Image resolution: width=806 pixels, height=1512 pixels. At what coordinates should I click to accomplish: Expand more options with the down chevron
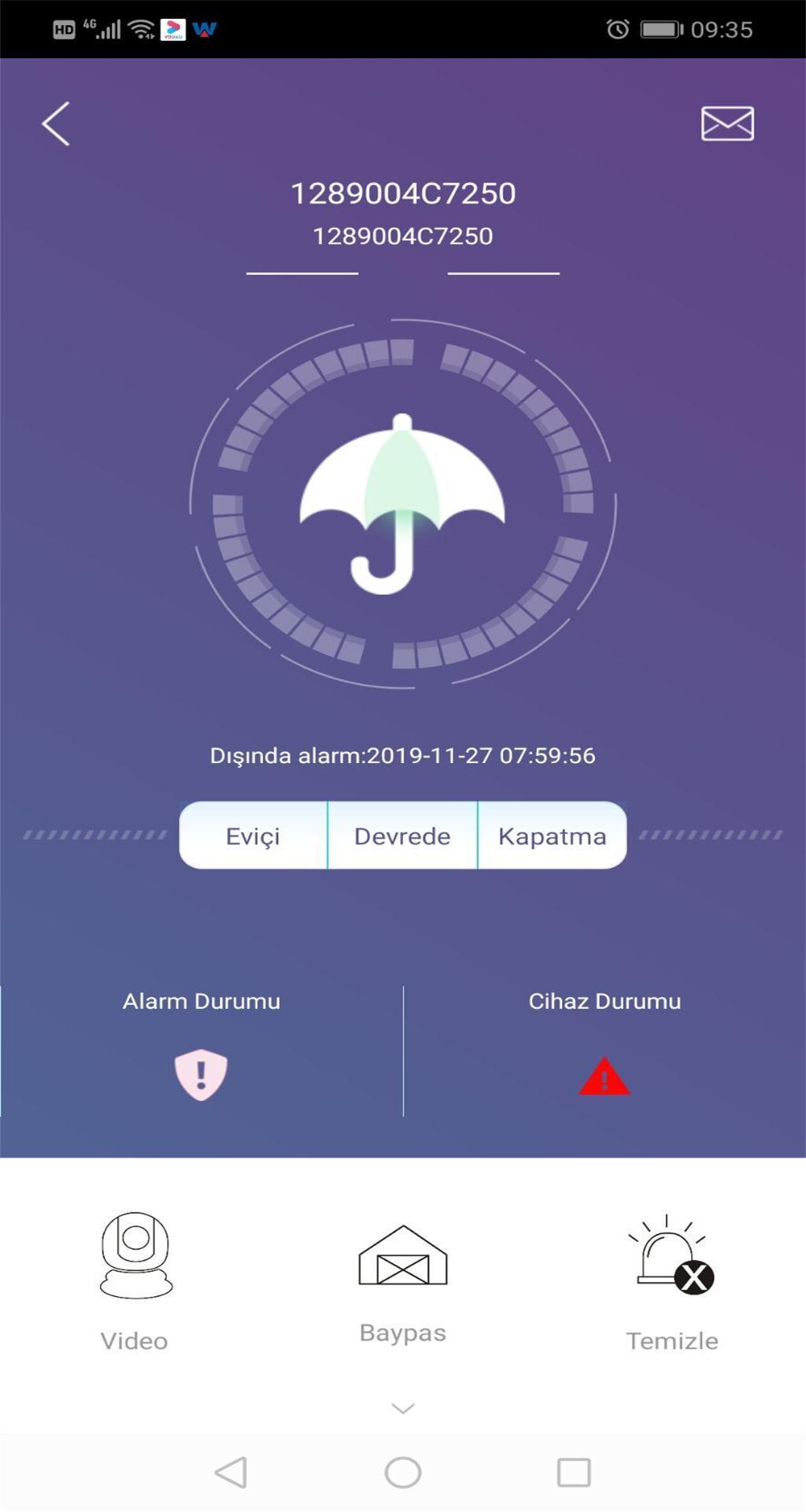(x=402, y=1408)
